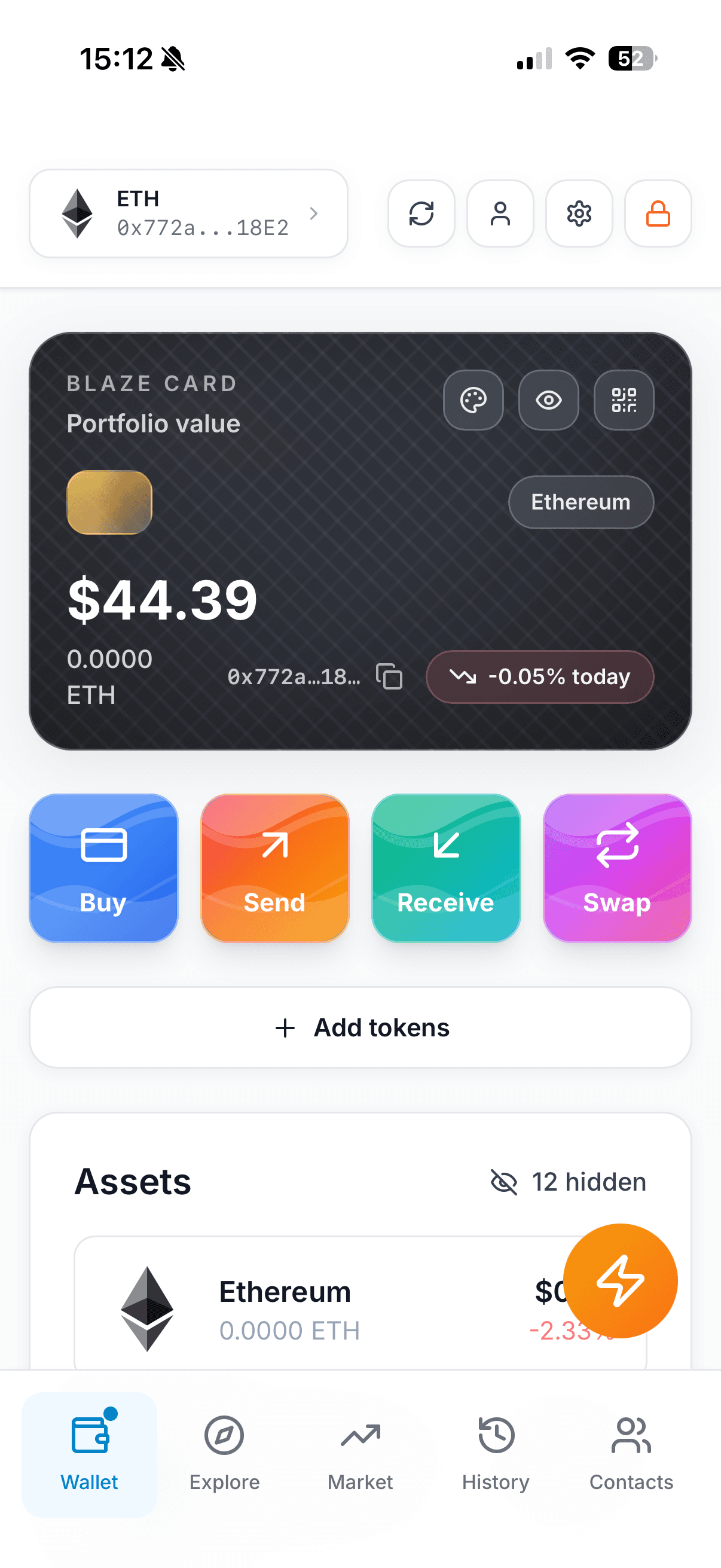Viewport: 721px width, 1568px height.
Task: Open the settings gear
Action: coord(579,213)
